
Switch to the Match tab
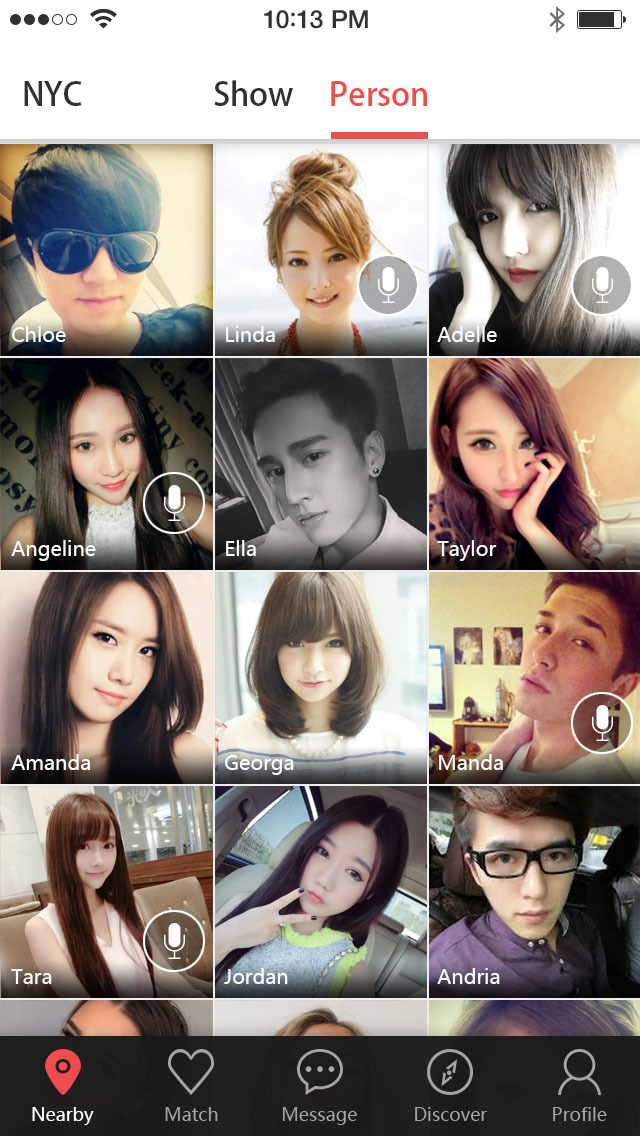click(191, 1087)
